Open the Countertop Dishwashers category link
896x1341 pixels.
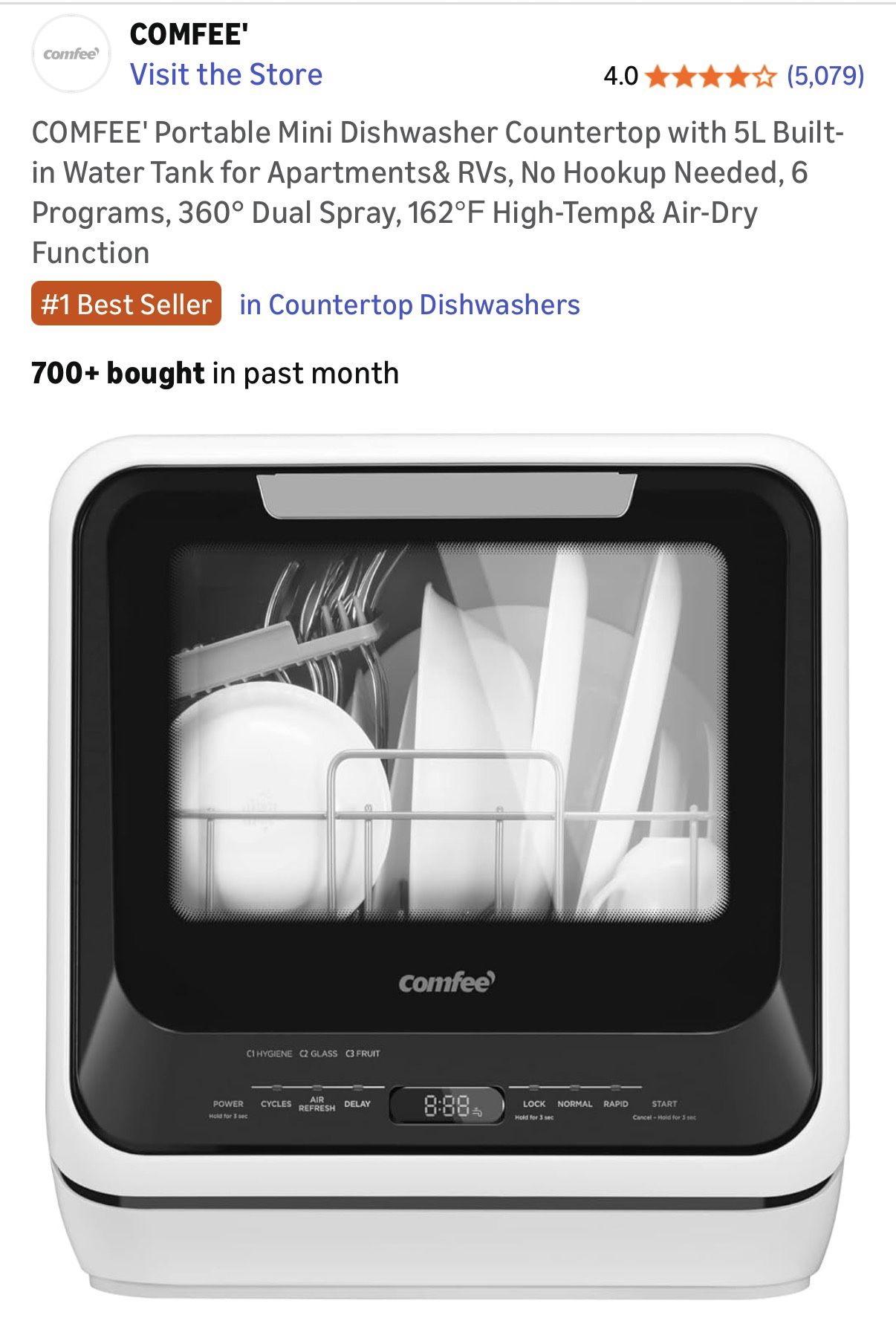click(x=409, y=305)
